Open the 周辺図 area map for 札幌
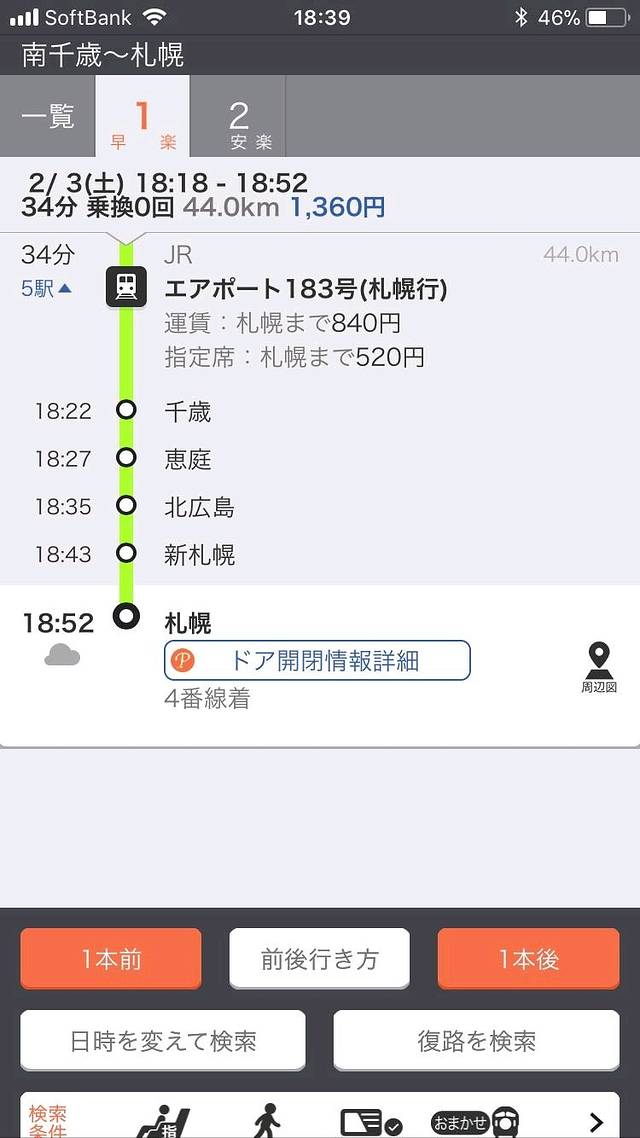The width and height of the screenshot is (640, 1138). pos(599,668)
